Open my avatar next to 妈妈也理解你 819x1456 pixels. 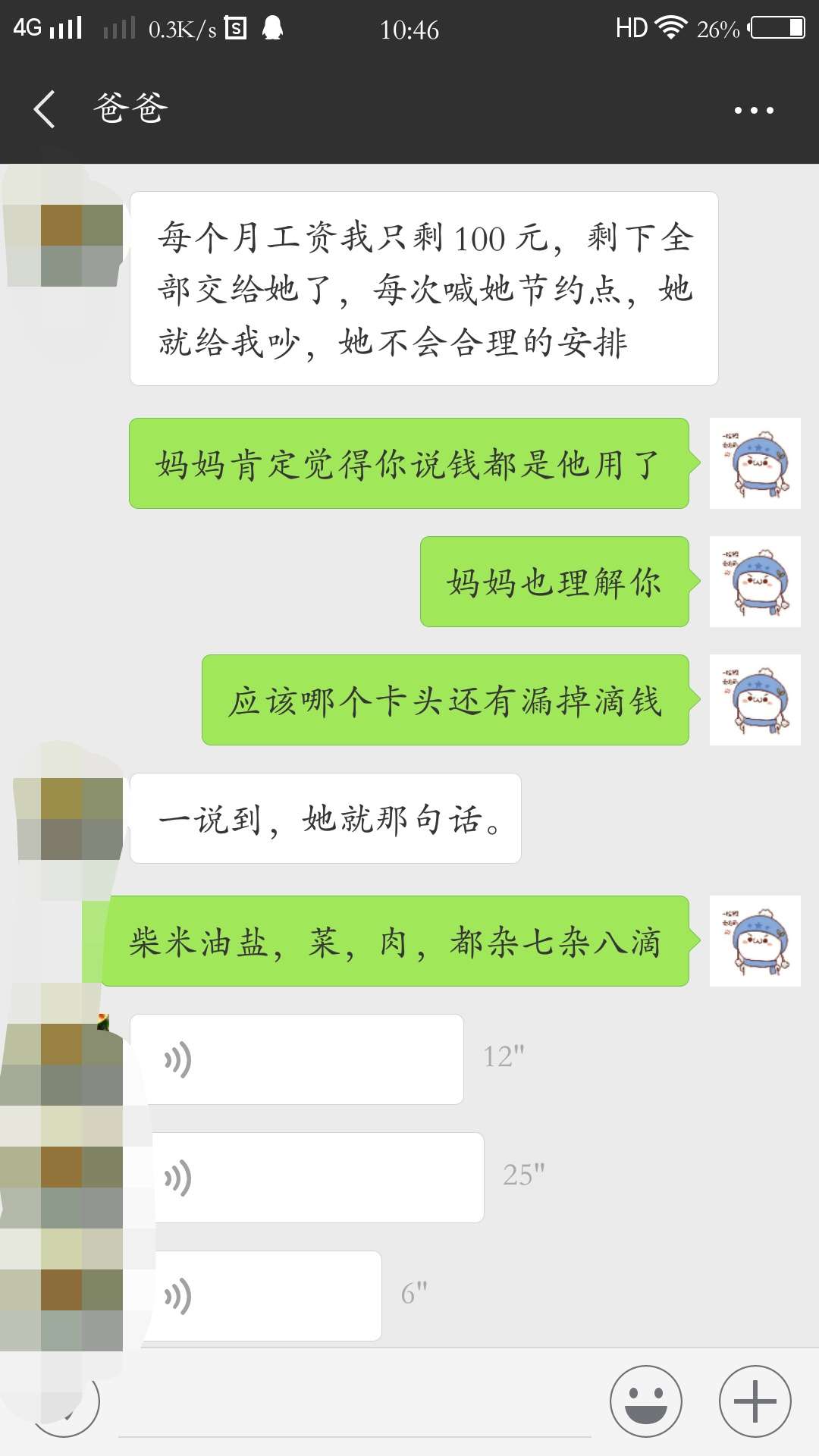click(755, 582)
